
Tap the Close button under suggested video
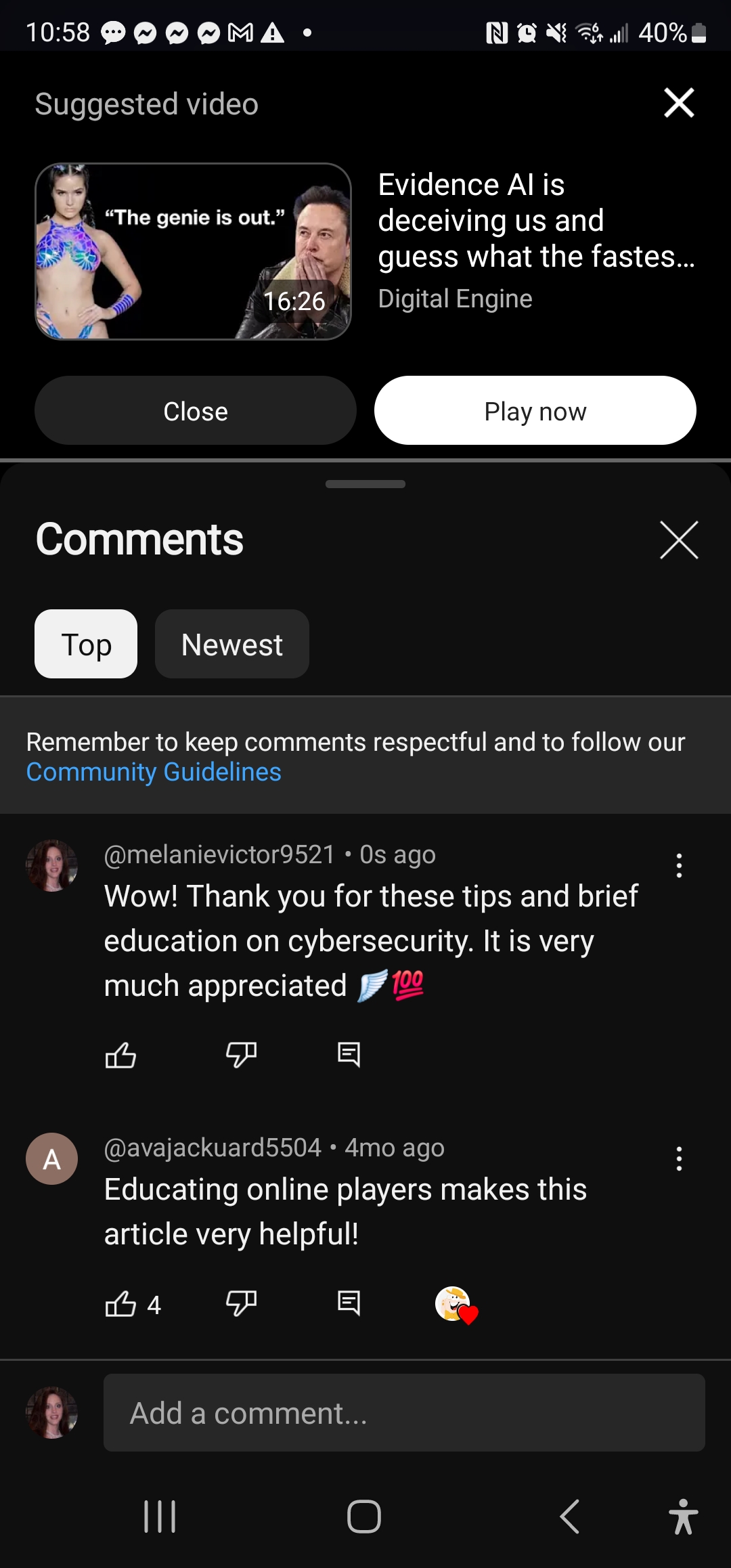coord(196,411)
